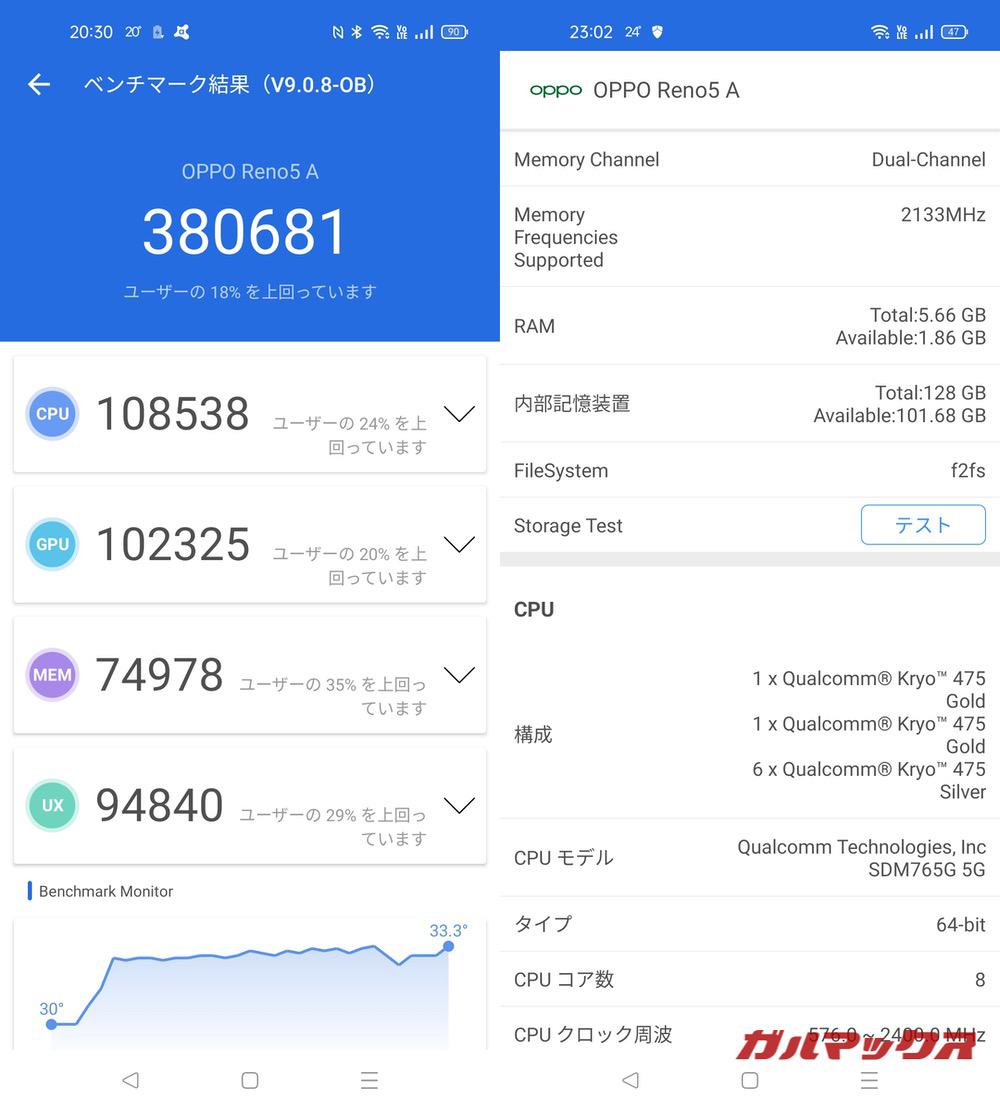Tap the Benchmark Monitor section label
The height and width of the screenshot is (1111, 1000).
point(104,891)
